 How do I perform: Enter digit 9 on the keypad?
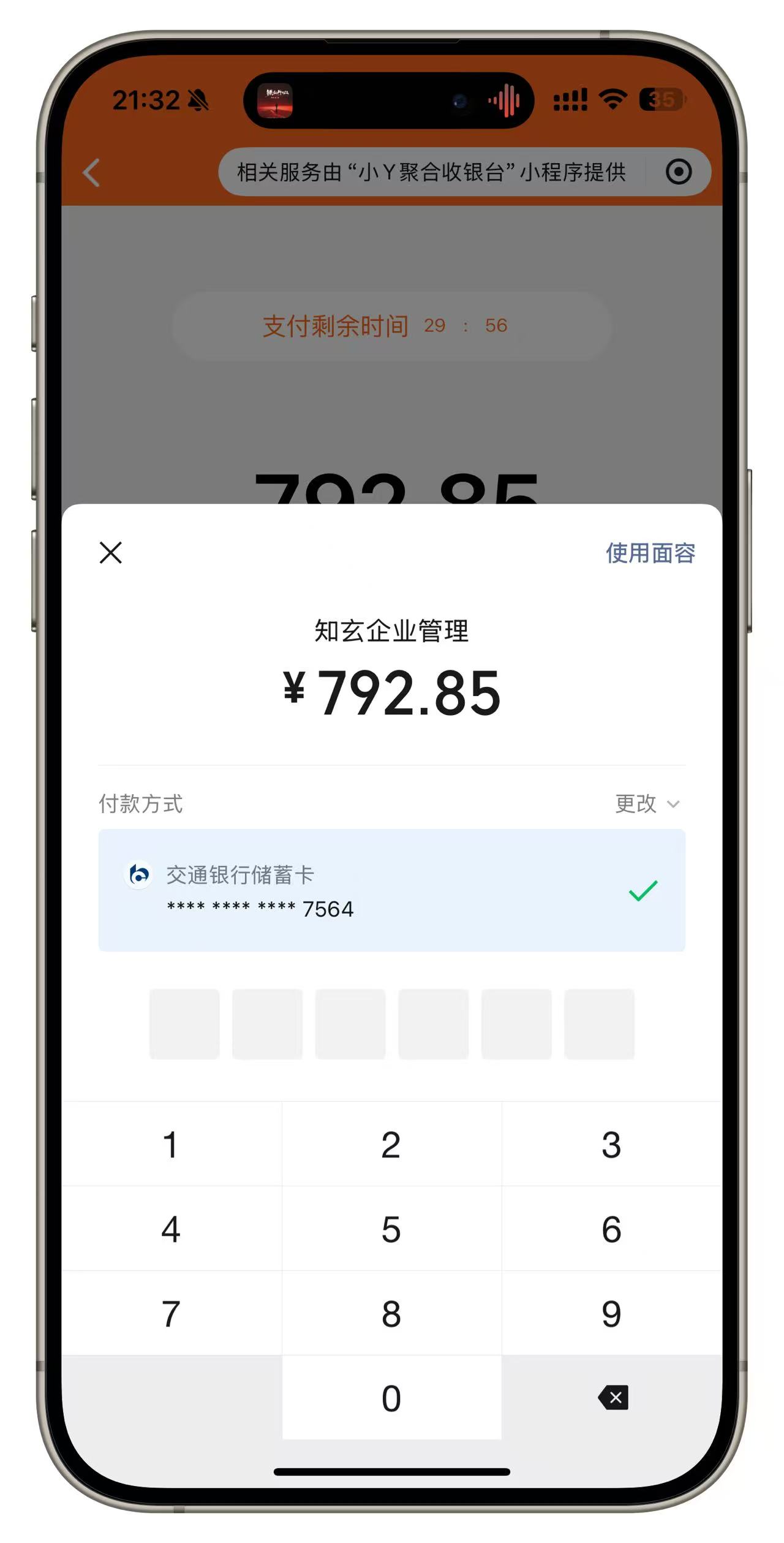[611, 1314]
